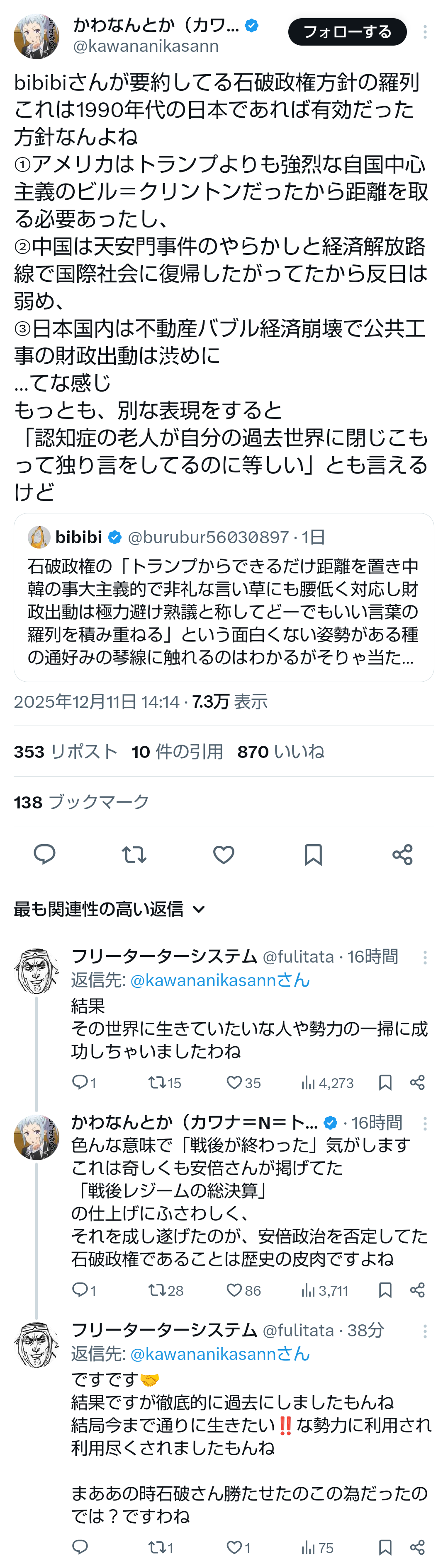Open overflow menu on 38分 reply
Image resolution: width=448 pixels, height=1568 pixels.
[425, 1331]
